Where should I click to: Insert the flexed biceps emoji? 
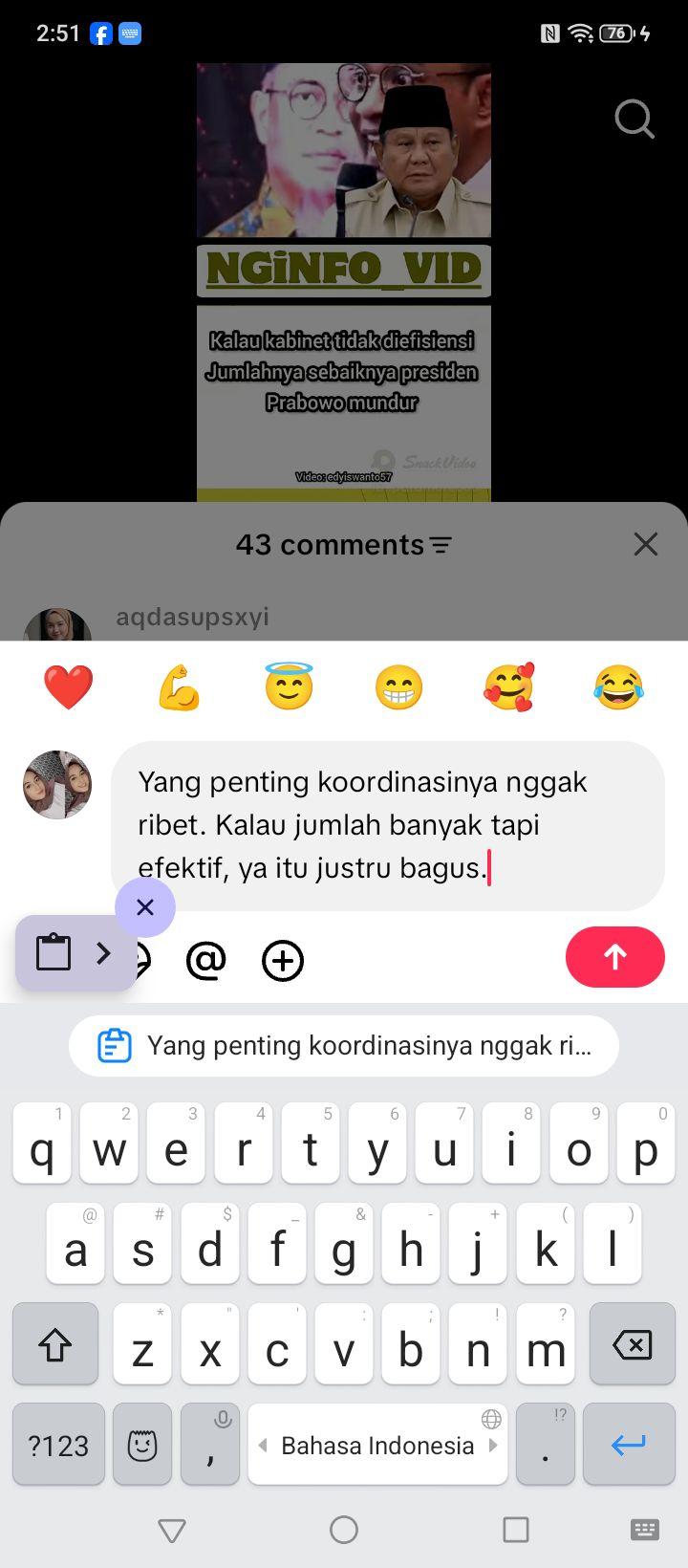pos(179,687)
